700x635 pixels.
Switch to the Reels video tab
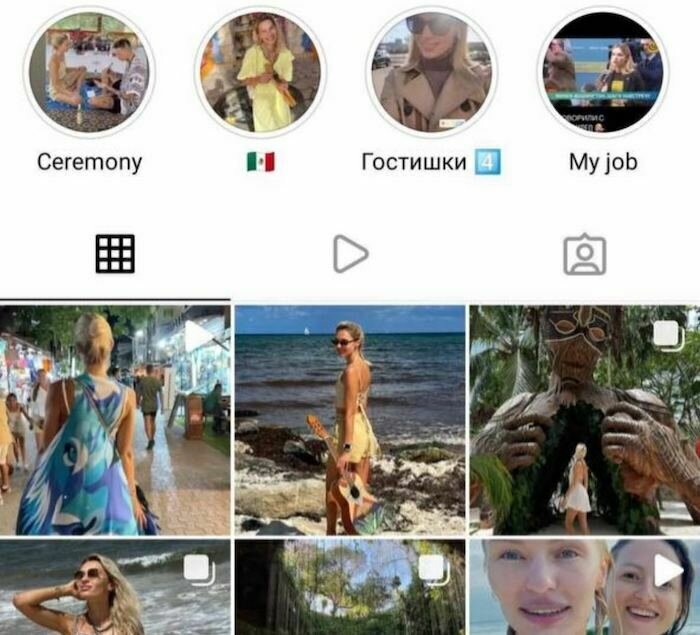349,254
